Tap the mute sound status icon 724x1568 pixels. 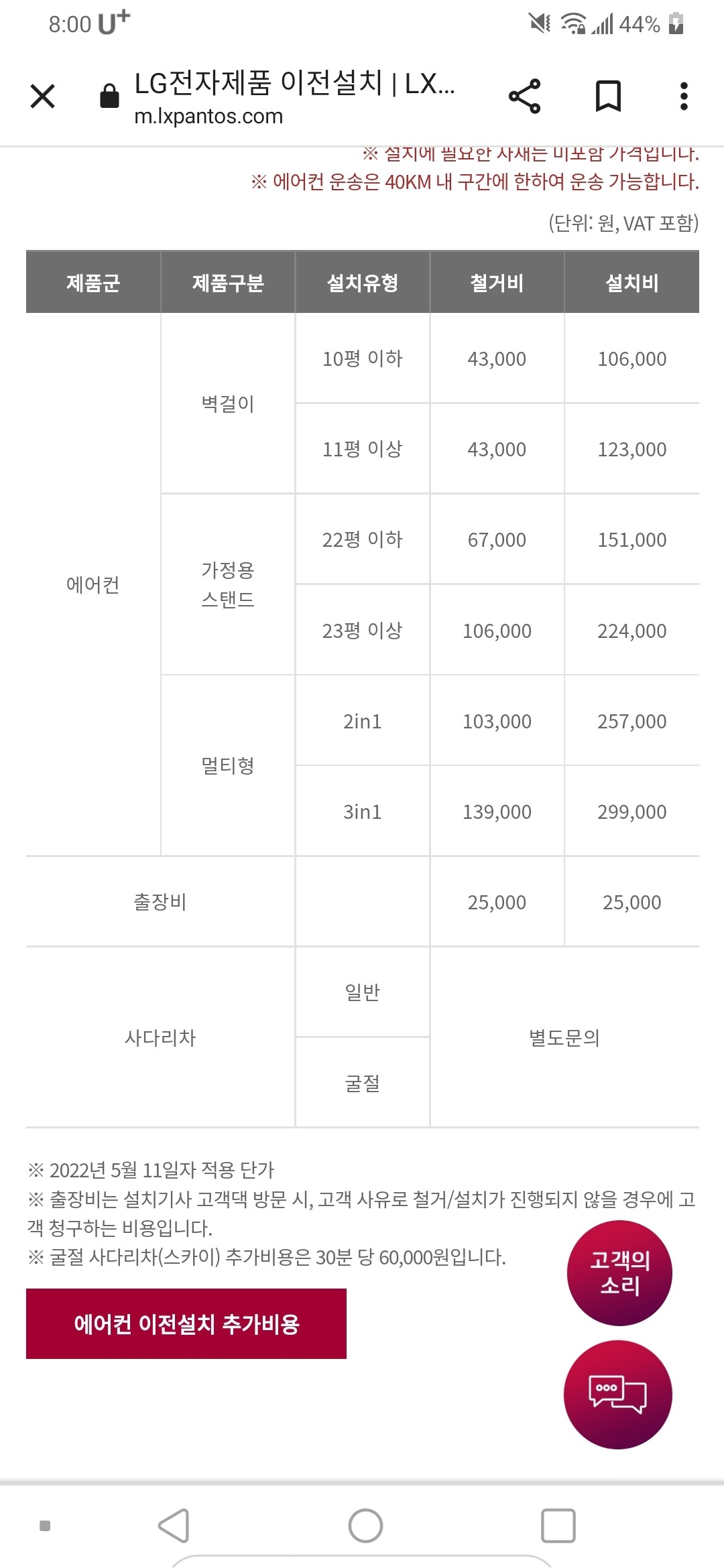point(540,22)
